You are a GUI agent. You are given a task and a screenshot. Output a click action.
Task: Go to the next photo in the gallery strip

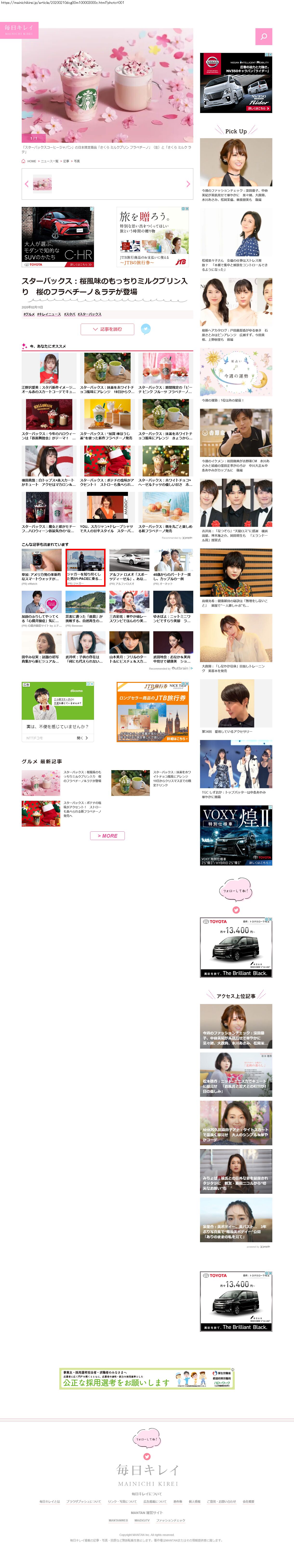coord(187,184)
